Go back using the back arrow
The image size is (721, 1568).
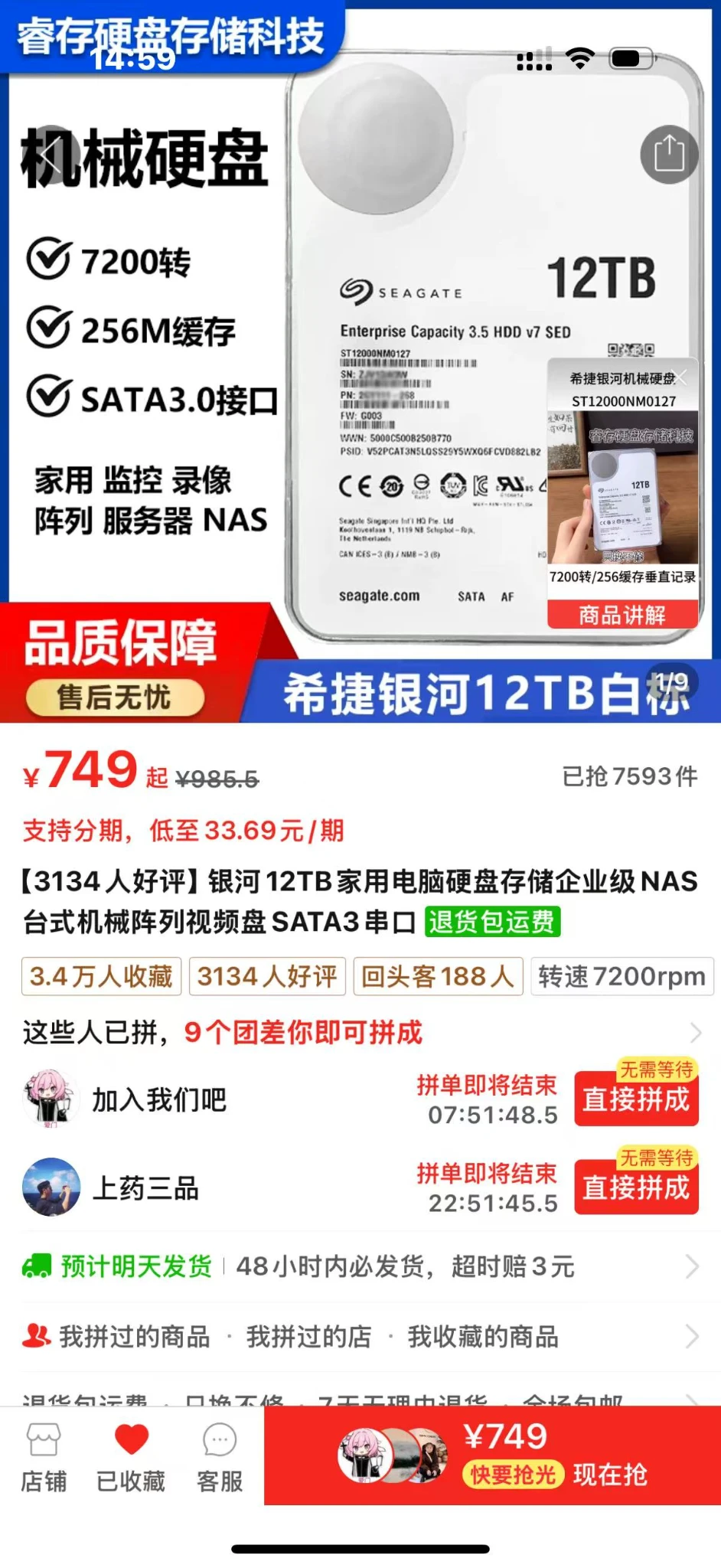click(51, 155)
